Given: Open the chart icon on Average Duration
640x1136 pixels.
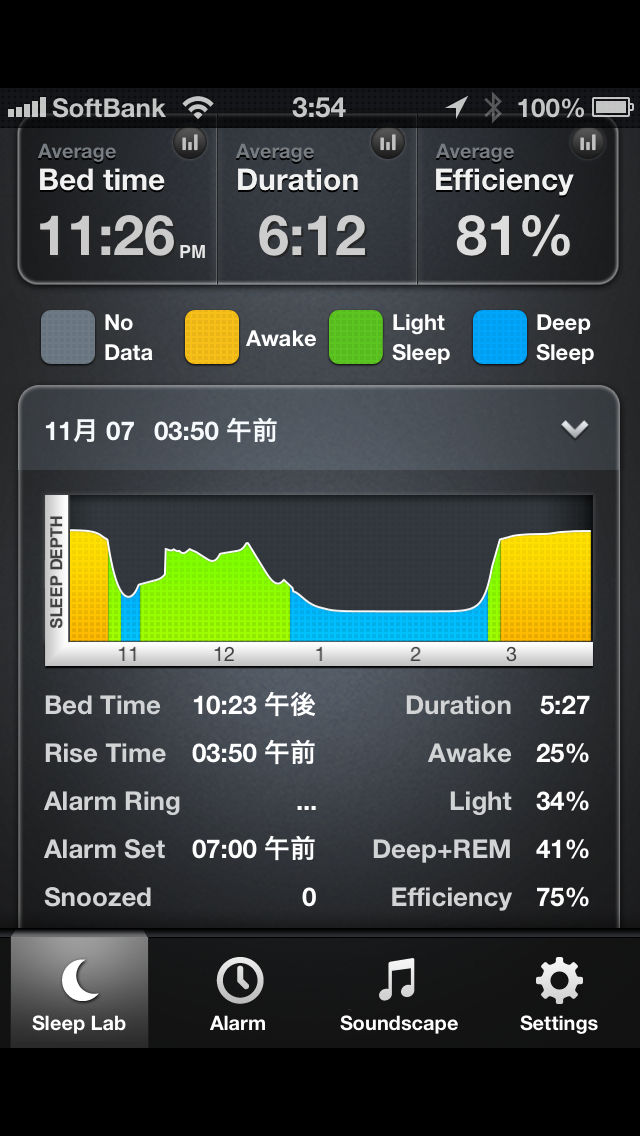Looking at the screenshot, I should coord(388,143).
